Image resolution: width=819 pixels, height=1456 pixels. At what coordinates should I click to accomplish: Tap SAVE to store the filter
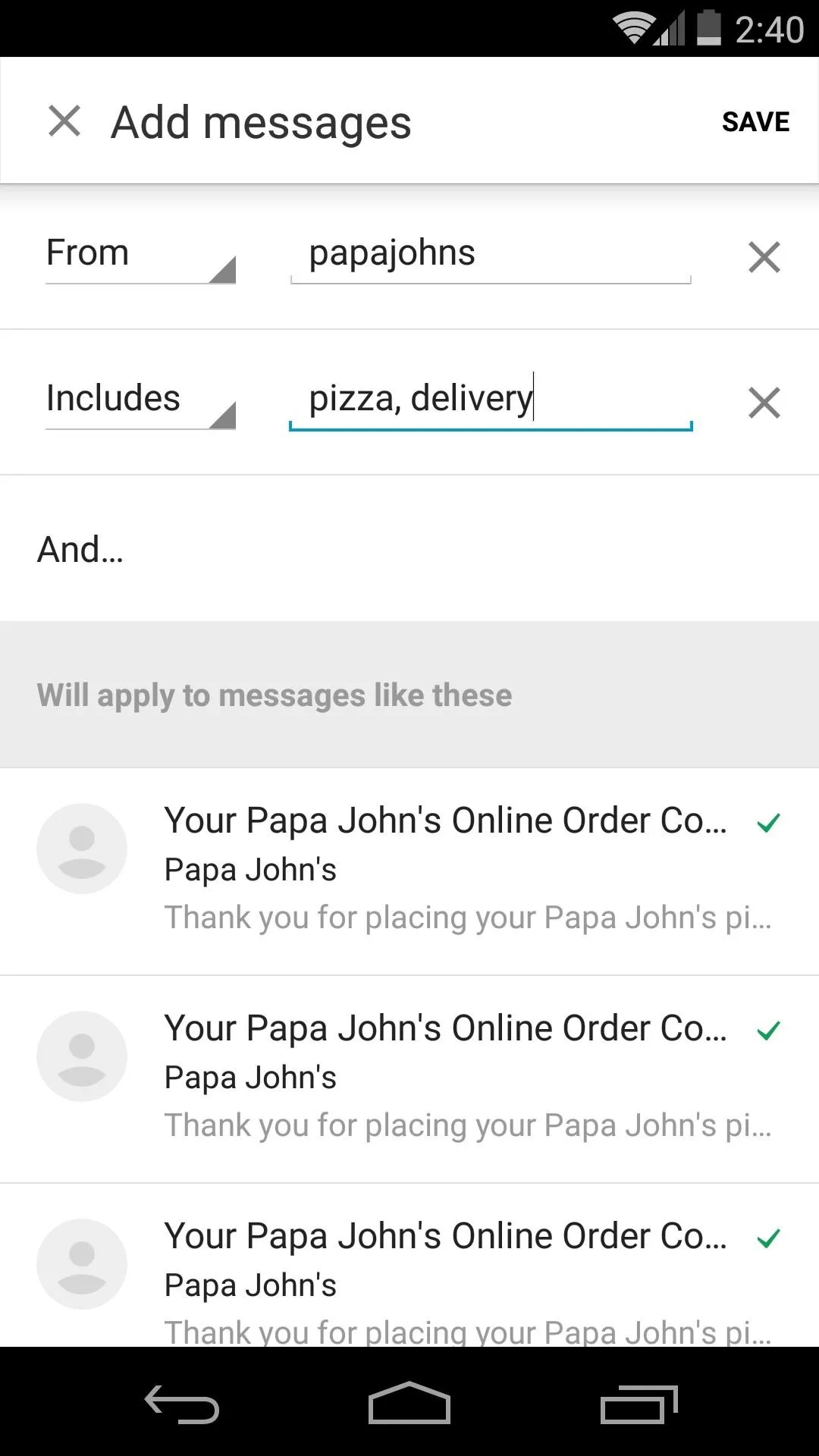point(755,122)
